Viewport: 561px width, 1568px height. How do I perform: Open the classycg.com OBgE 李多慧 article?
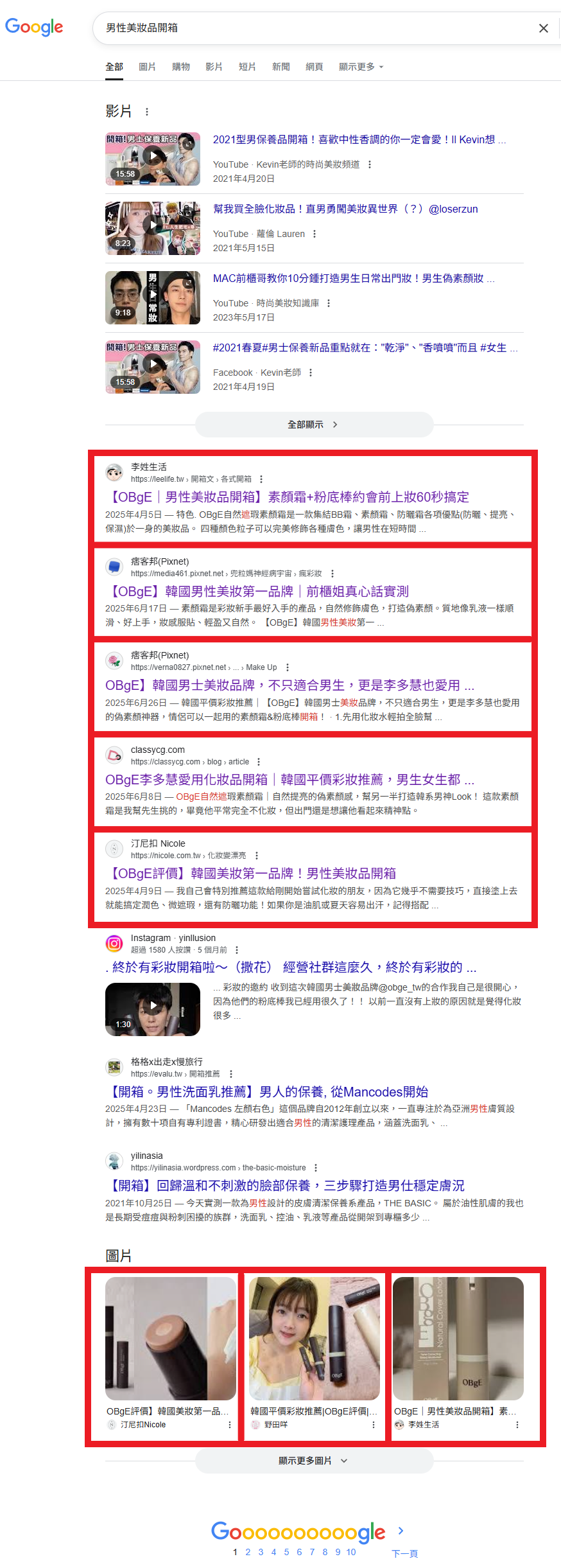pos(289,780)
